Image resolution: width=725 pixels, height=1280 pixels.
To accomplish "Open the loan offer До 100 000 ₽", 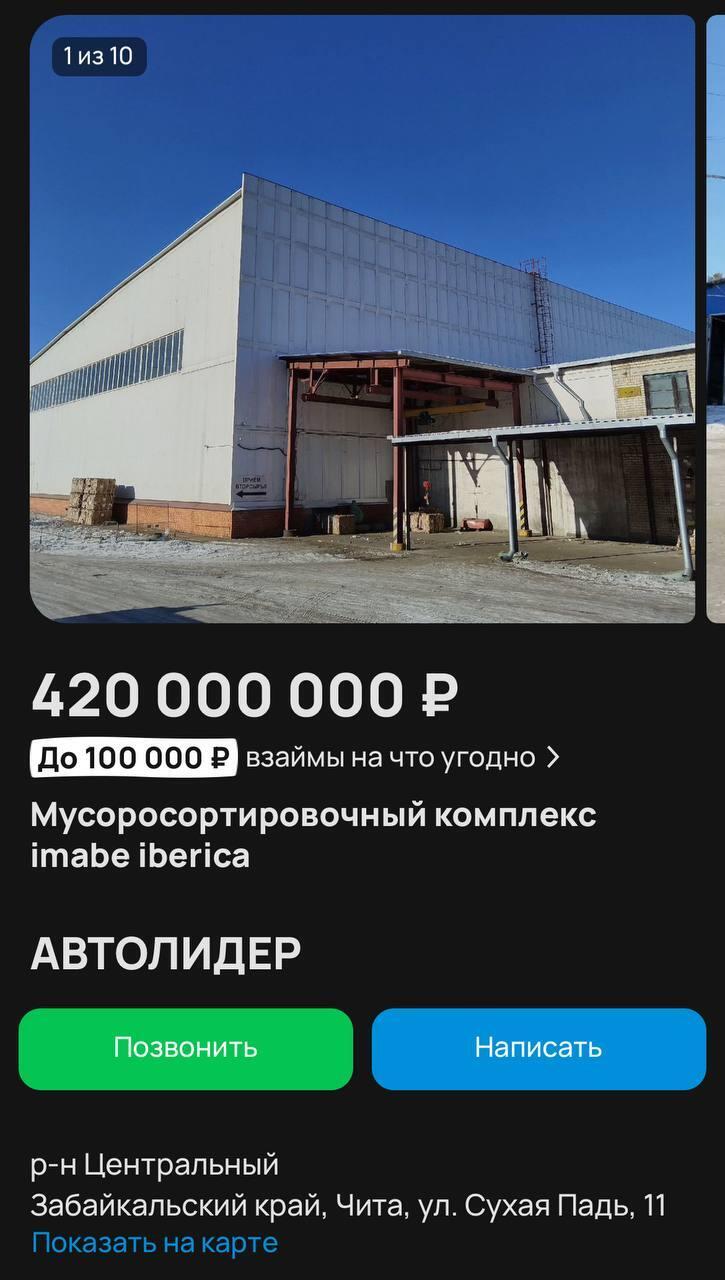I will (134, 758).
